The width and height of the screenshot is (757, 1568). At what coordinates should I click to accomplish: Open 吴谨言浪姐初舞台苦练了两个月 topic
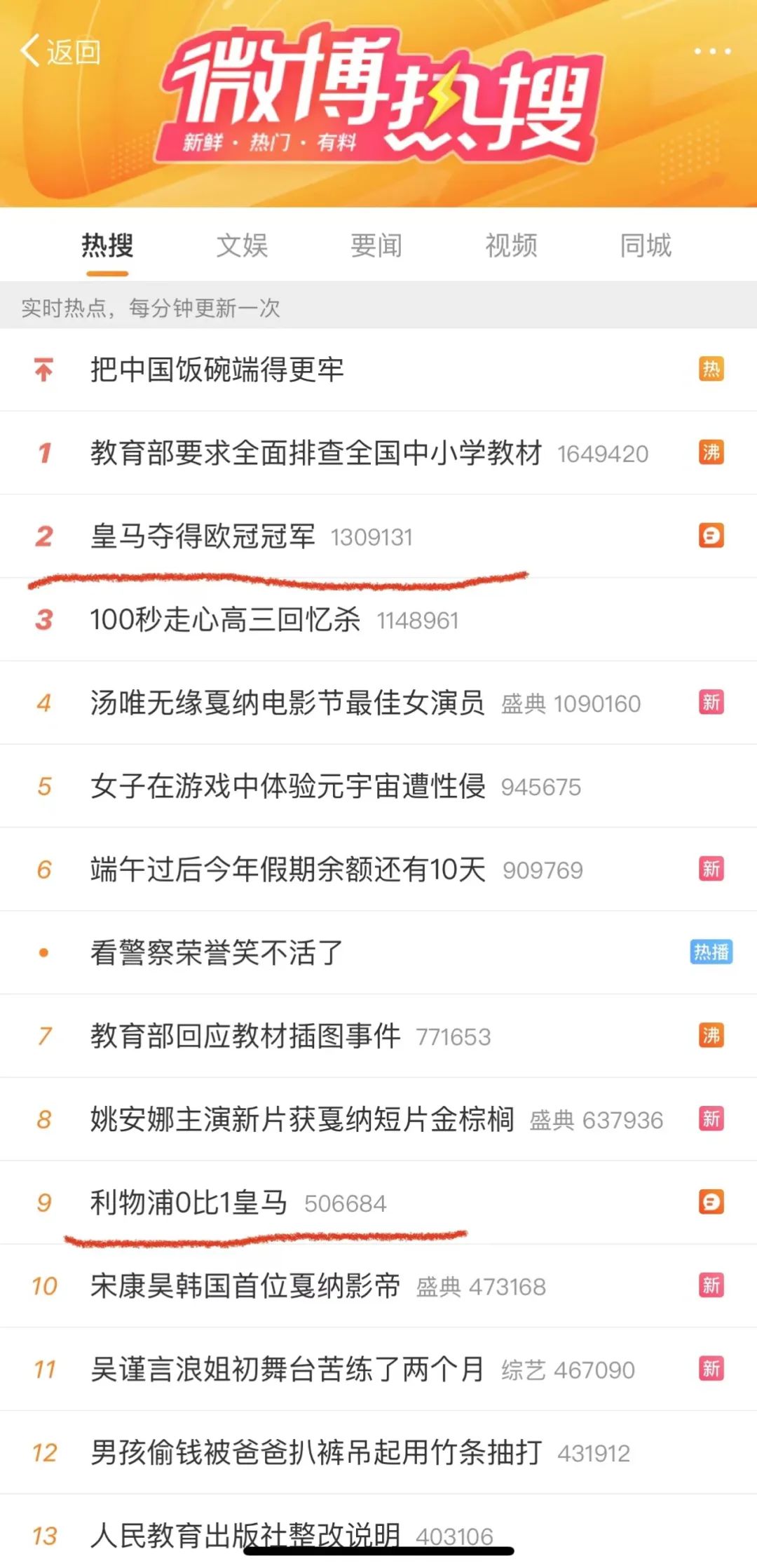tap(287, 1369)
